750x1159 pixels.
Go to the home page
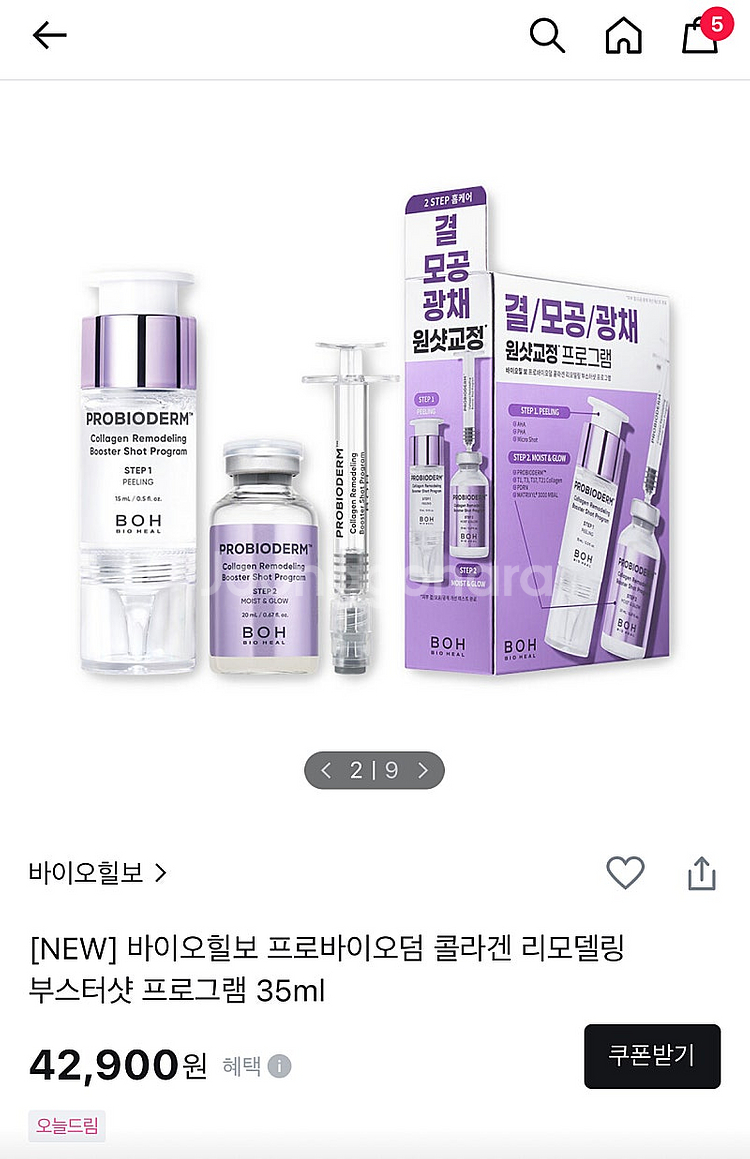point(623,36)
